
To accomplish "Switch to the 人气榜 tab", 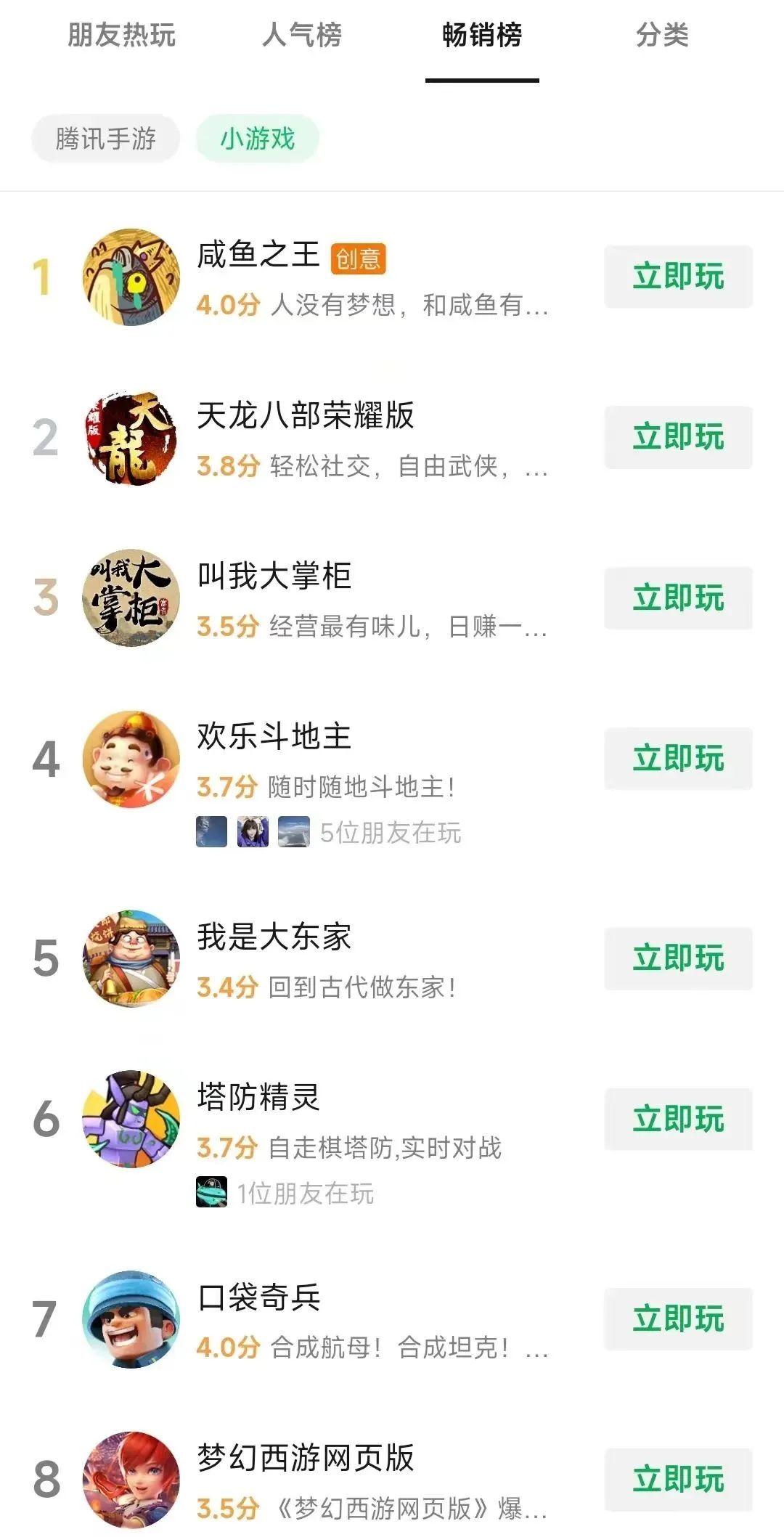I will pyautogui.click(x=302, y=35).
